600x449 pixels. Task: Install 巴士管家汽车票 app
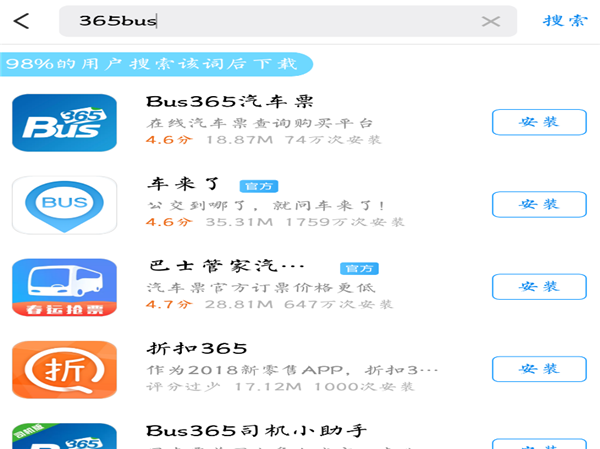pos(539,286)
